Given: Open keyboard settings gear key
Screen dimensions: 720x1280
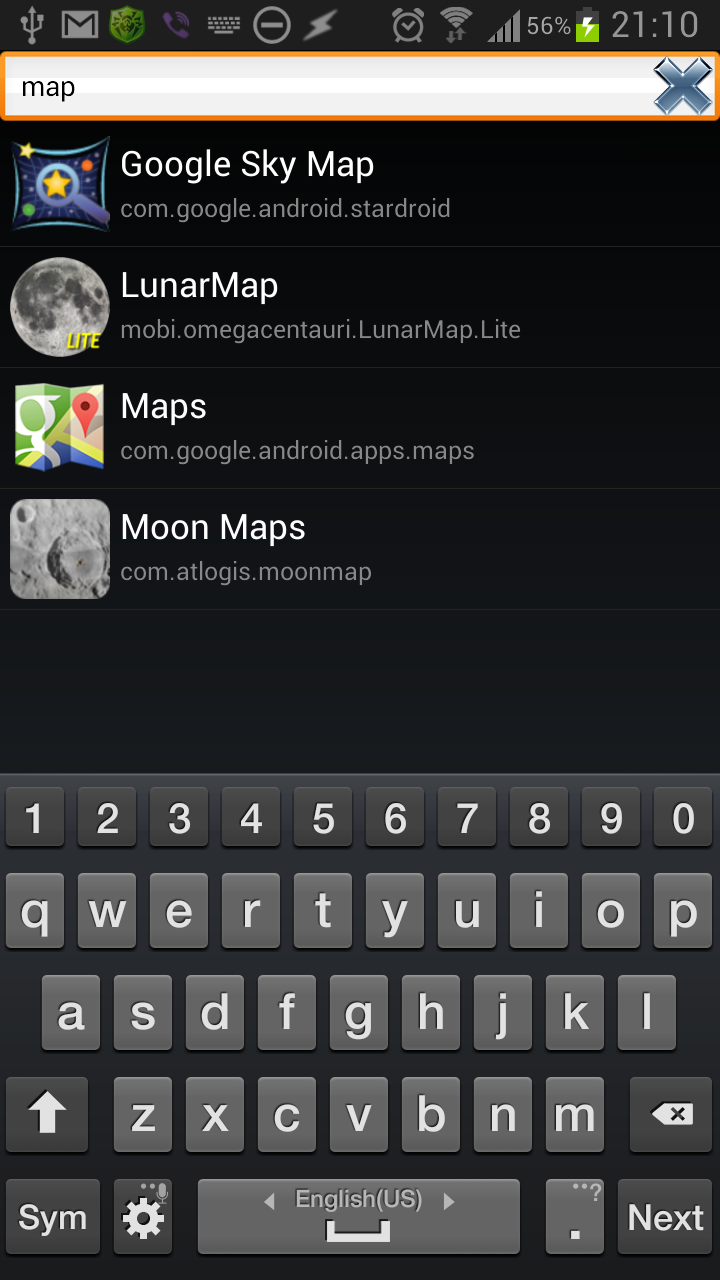Looking at the screenshot, I should click(143, 1217).
